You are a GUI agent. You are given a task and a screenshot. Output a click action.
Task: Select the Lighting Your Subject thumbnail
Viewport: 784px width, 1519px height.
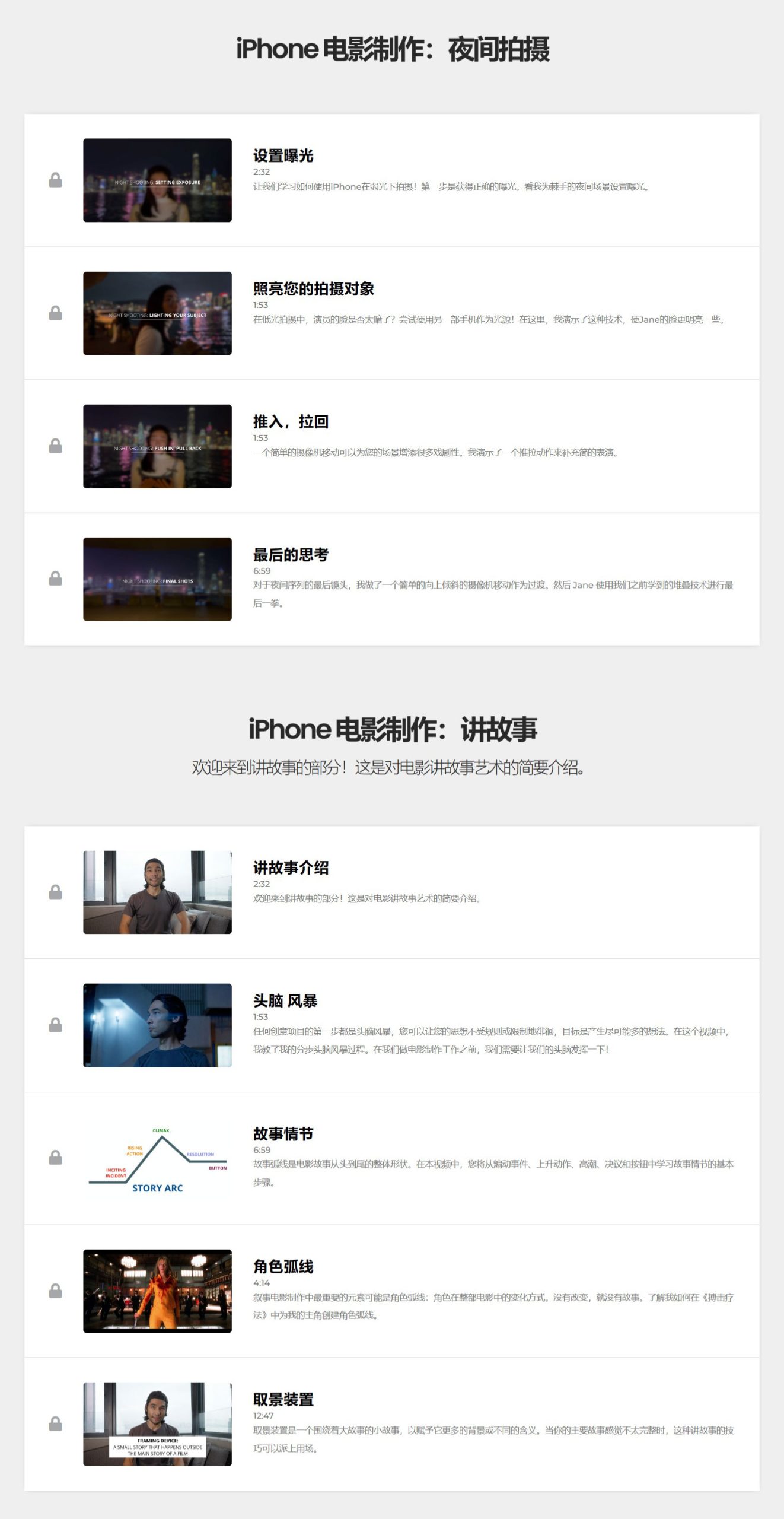(157, 314)
